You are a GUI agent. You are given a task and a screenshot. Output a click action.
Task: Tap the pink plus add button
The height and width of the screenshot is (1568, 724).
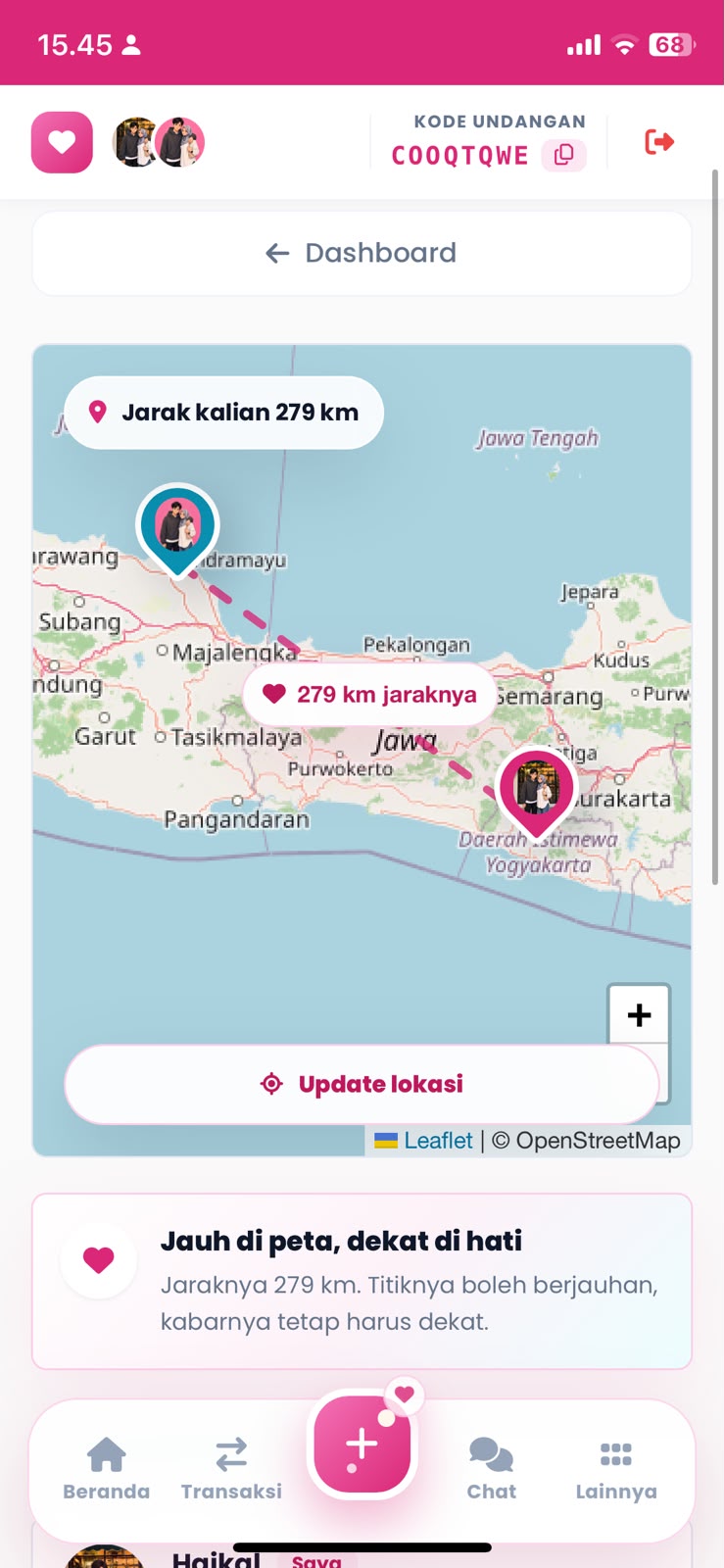[362, 1445]
